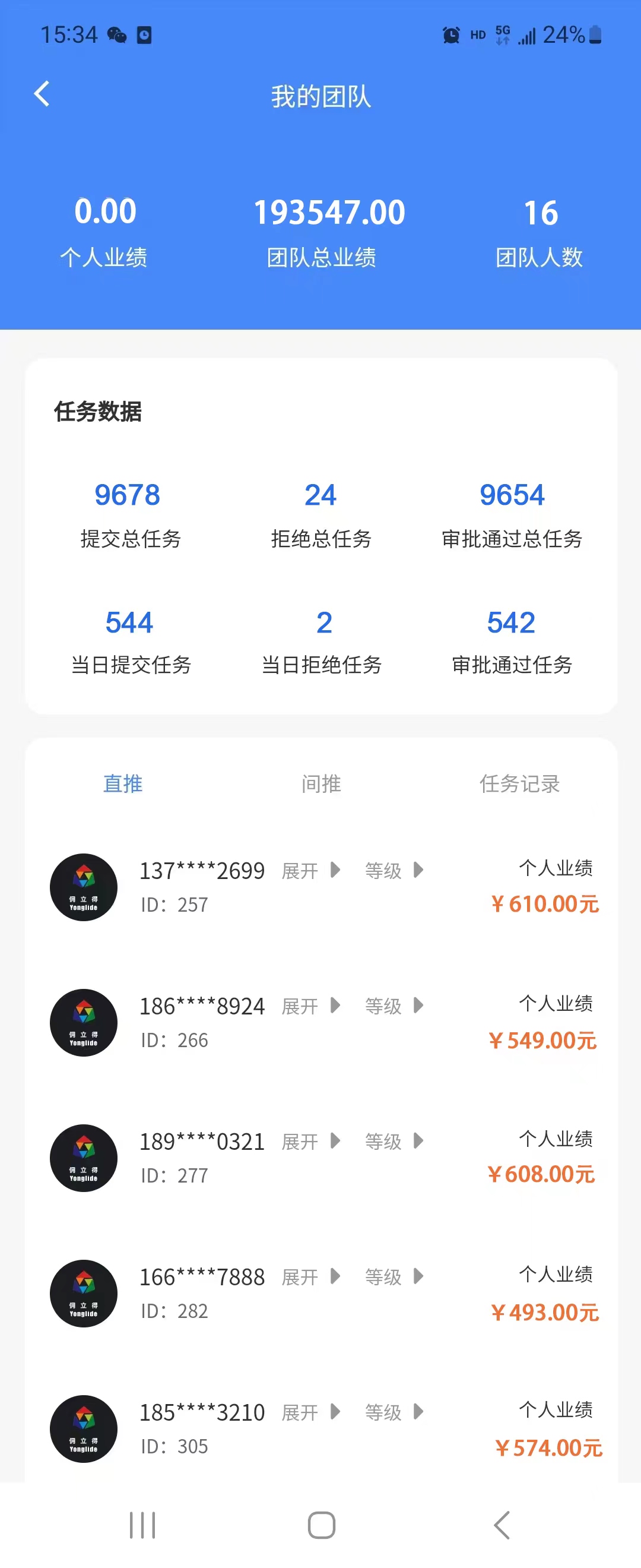Expand 展开 for member 137****2699
Image resolution: width=641 pixels, height=1568 pixels.
click(311, 871)
